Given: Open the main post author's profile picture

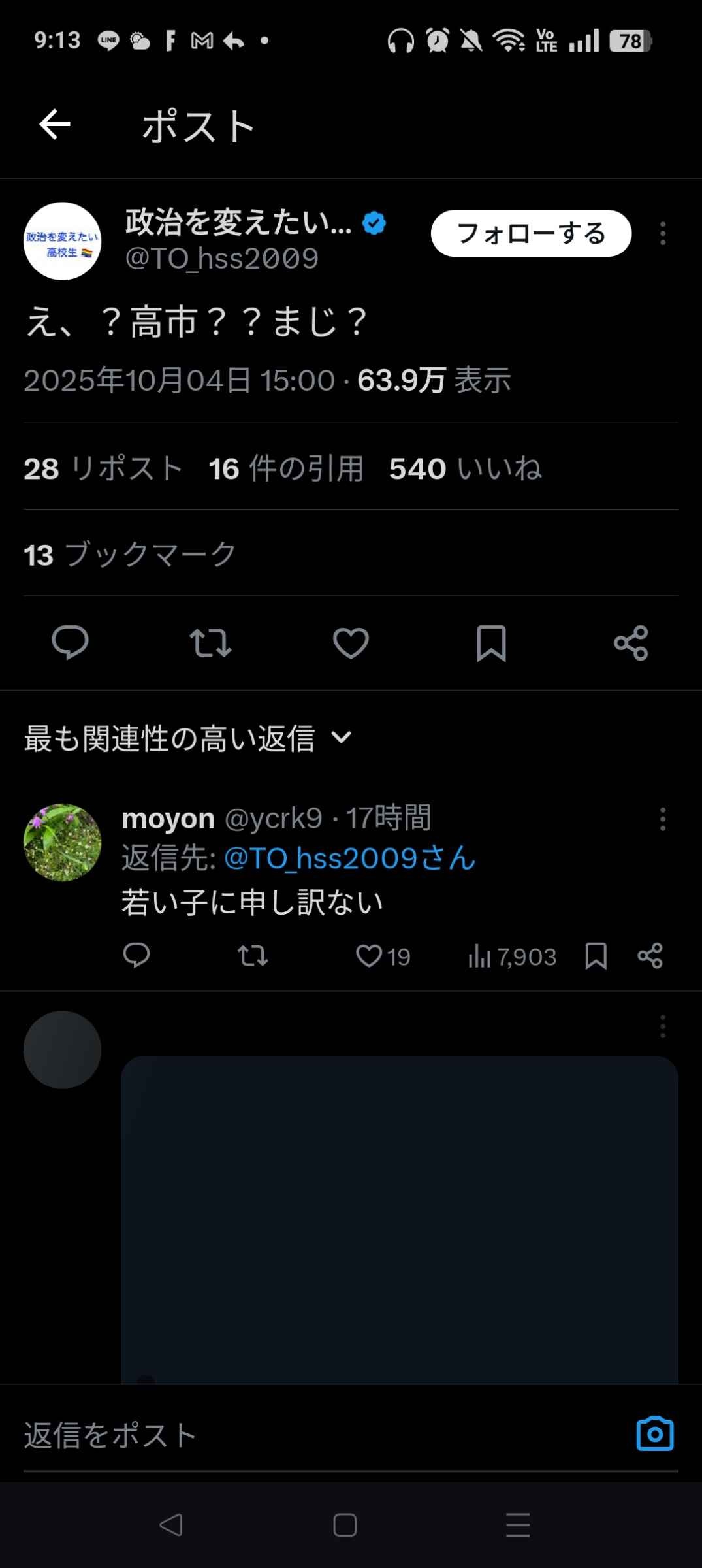Looking at the screenshot, I should [x=63, y=241].
